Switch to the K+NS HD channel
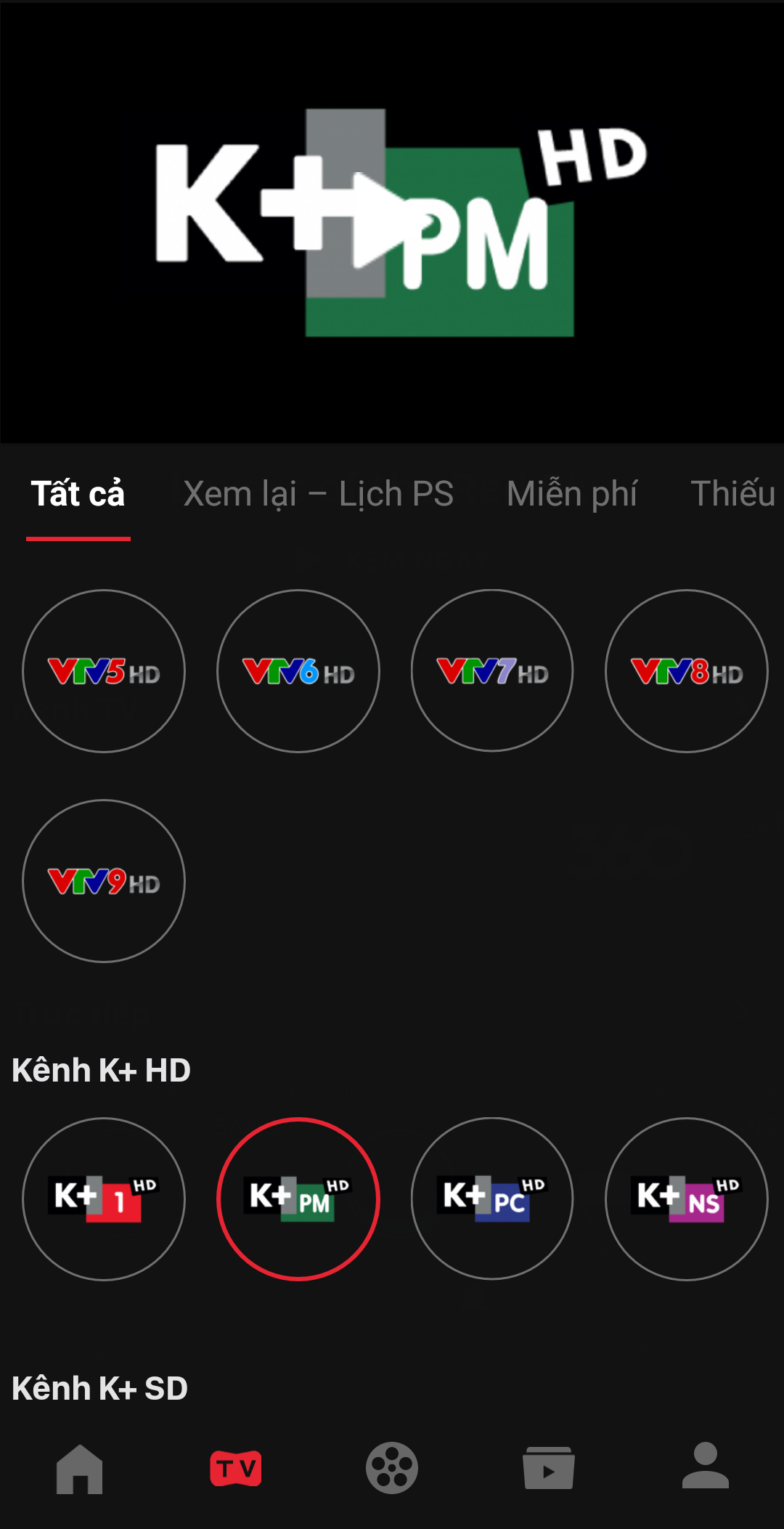 tap(687, 1199)
